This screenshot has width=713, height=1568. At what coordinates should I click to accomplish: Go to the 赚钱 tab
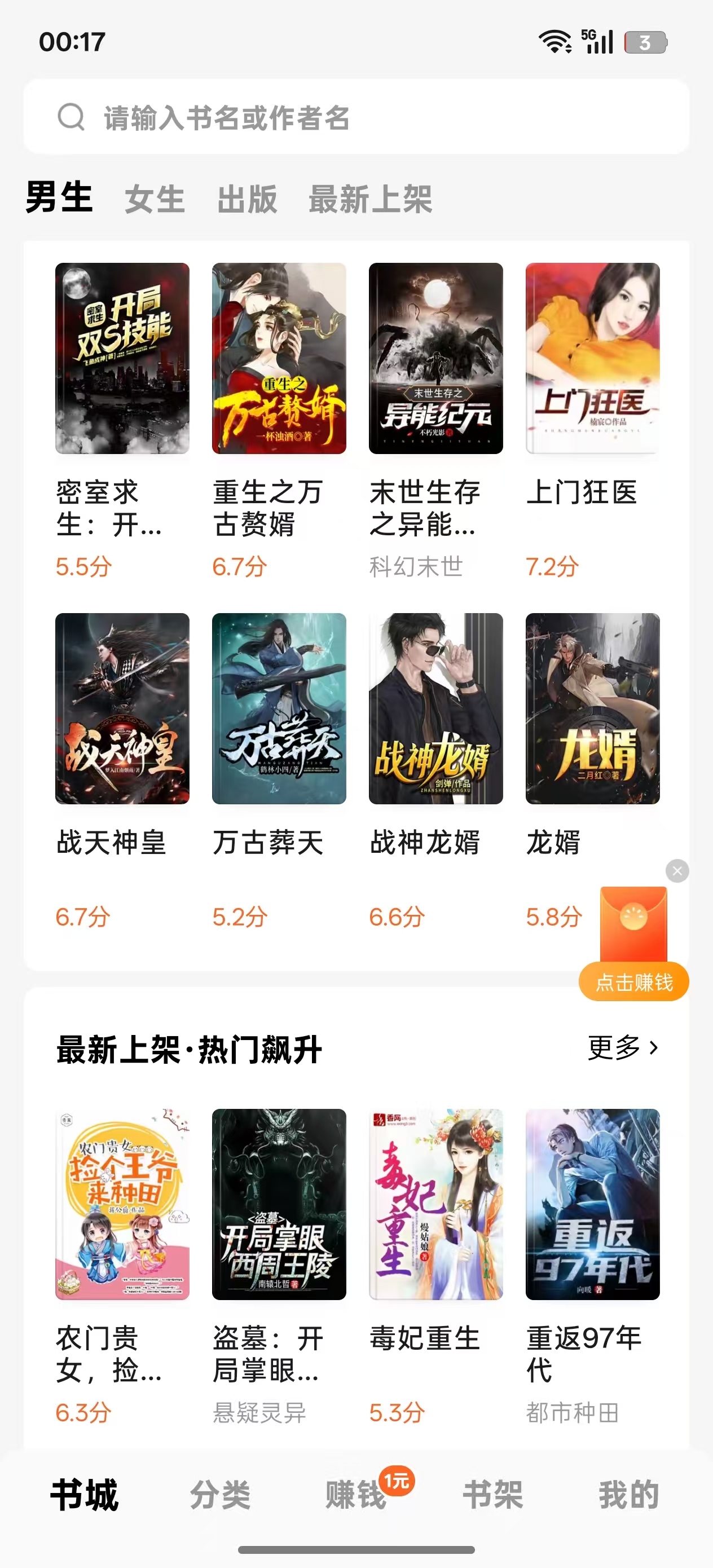[356, 1495]
